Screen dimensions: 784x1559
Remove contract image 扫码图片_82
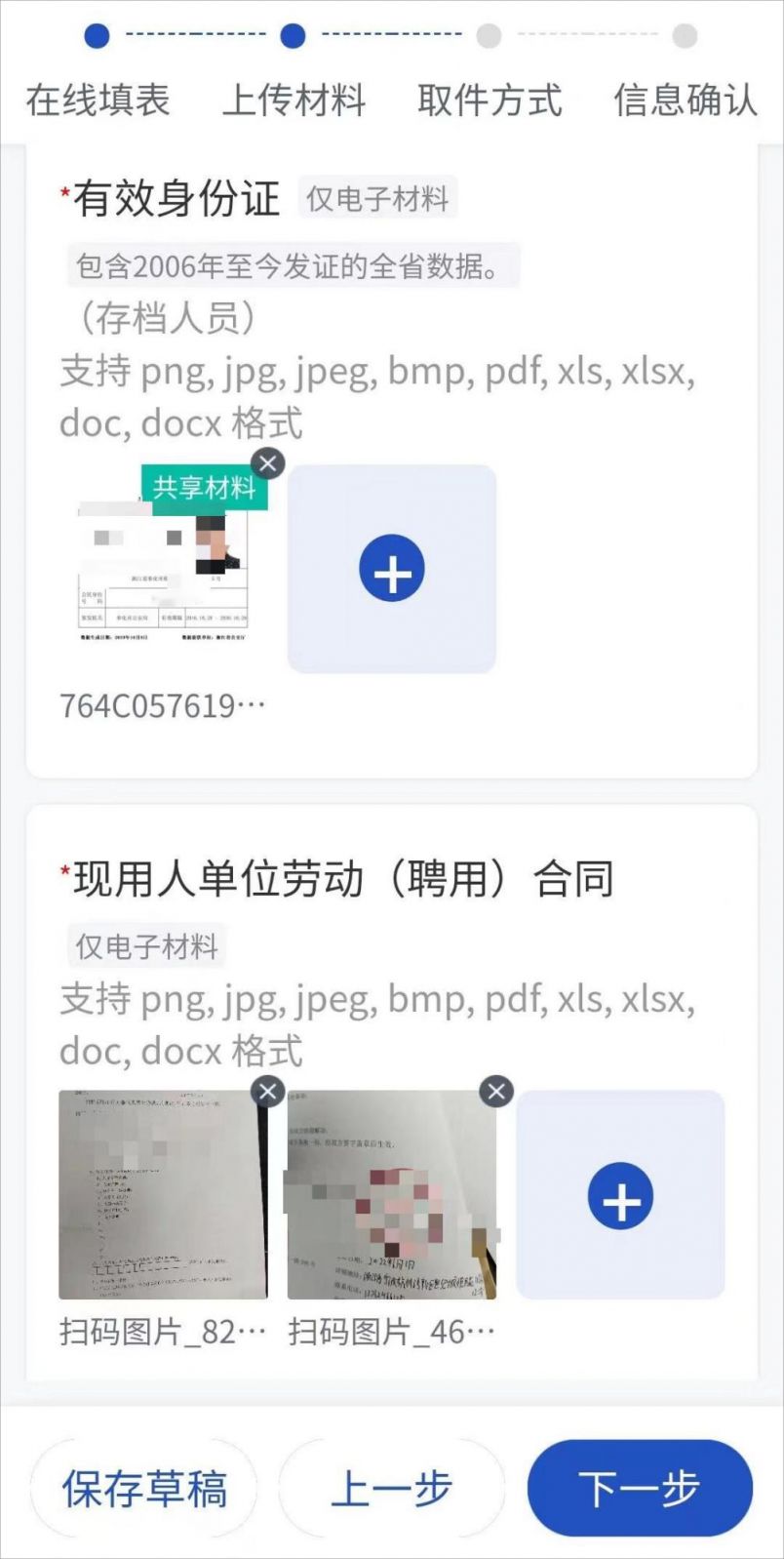[267, 1091]
